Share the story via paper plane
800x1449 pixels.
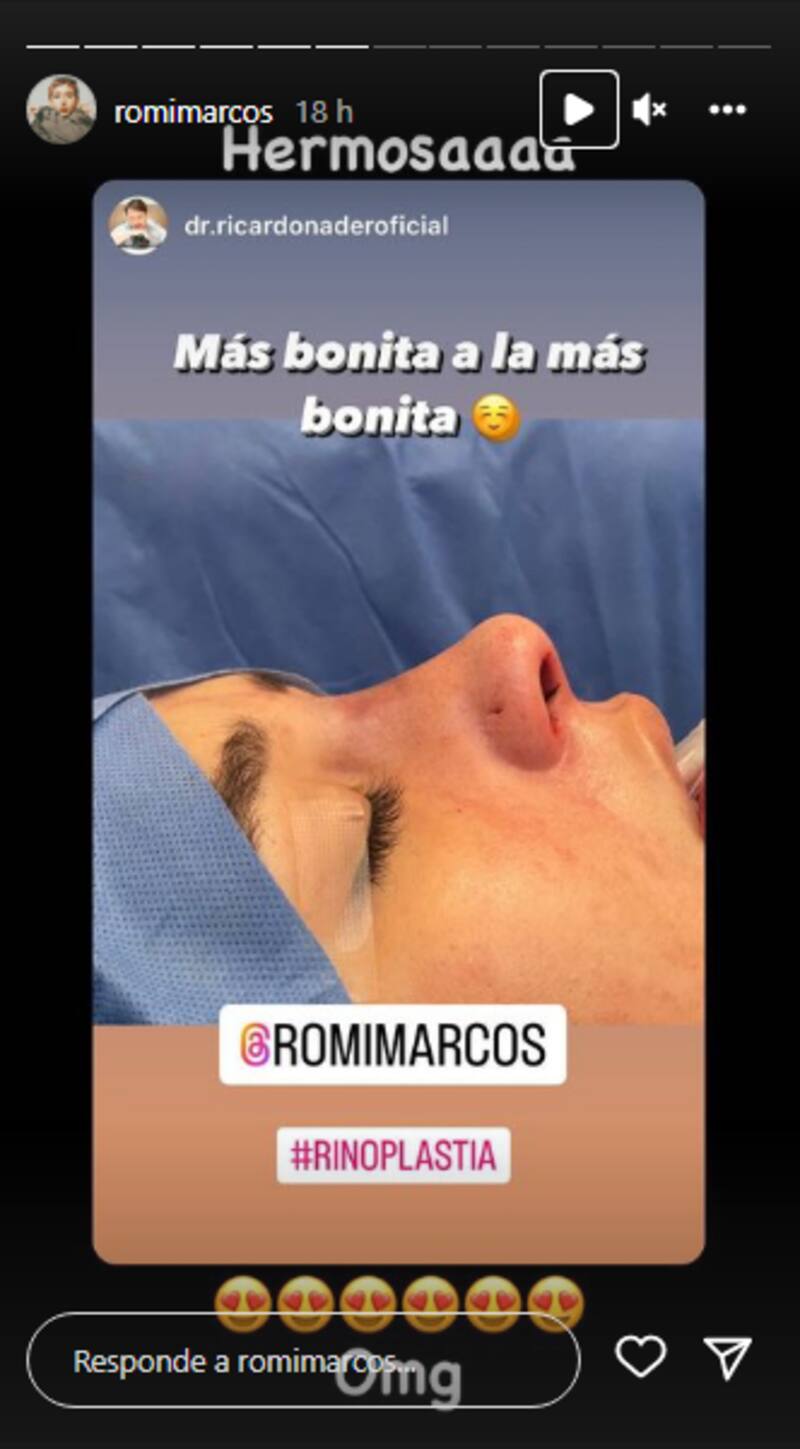click(727, 1358)
